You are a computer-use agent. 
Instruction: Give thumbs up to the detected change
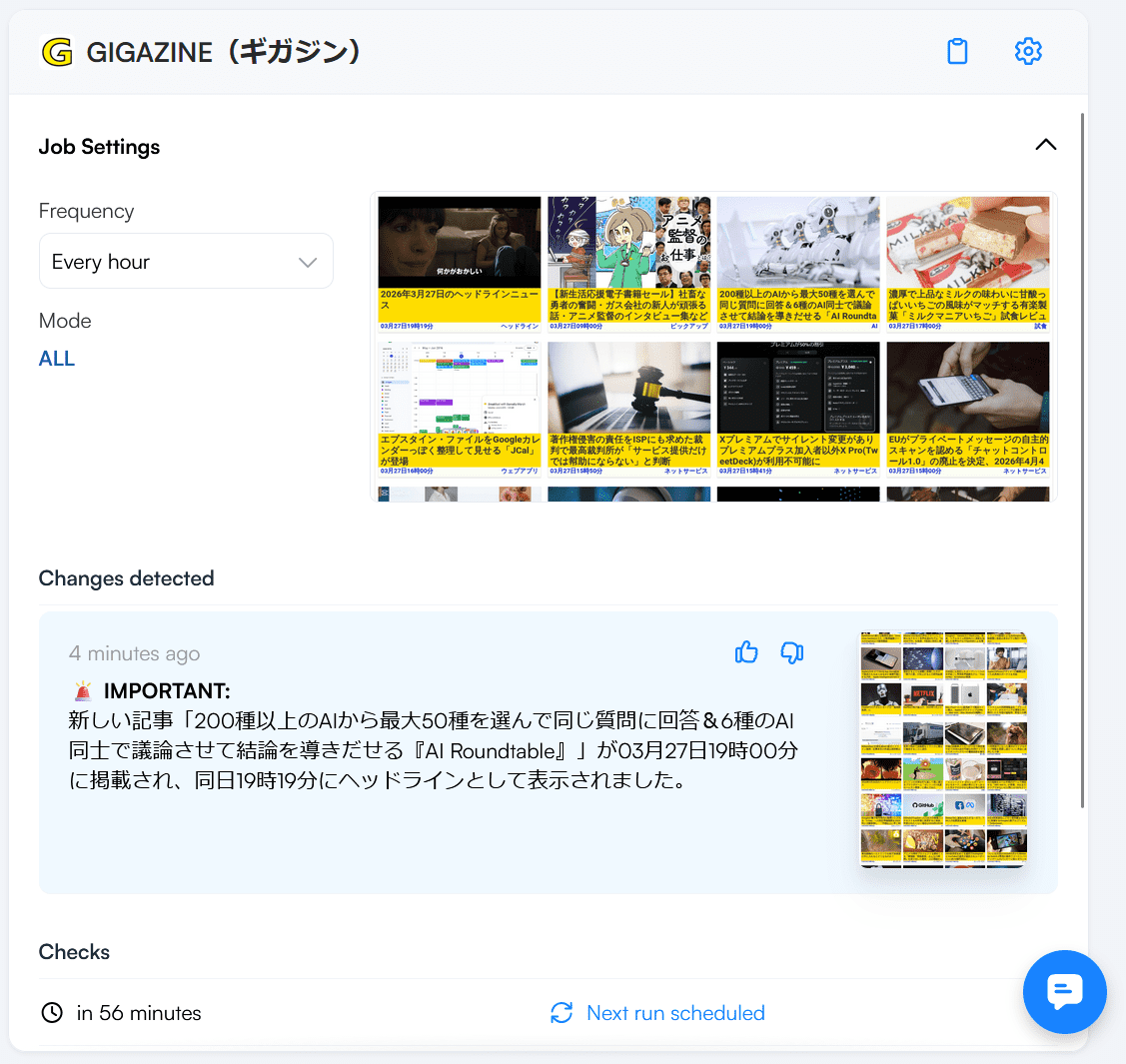(x=746, y=653)
